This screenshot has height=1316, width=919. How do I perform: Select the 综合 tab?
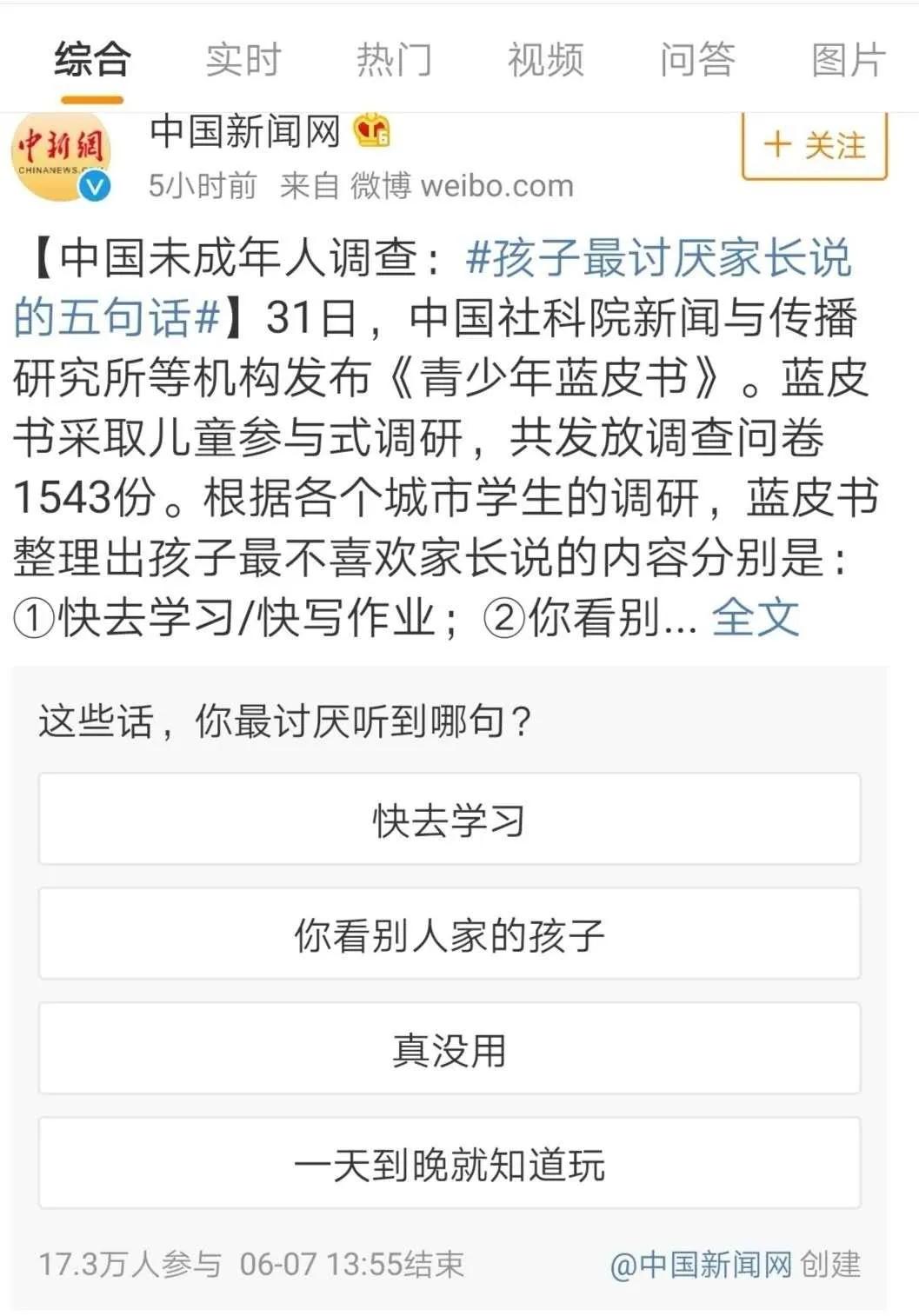click(92, 61)
